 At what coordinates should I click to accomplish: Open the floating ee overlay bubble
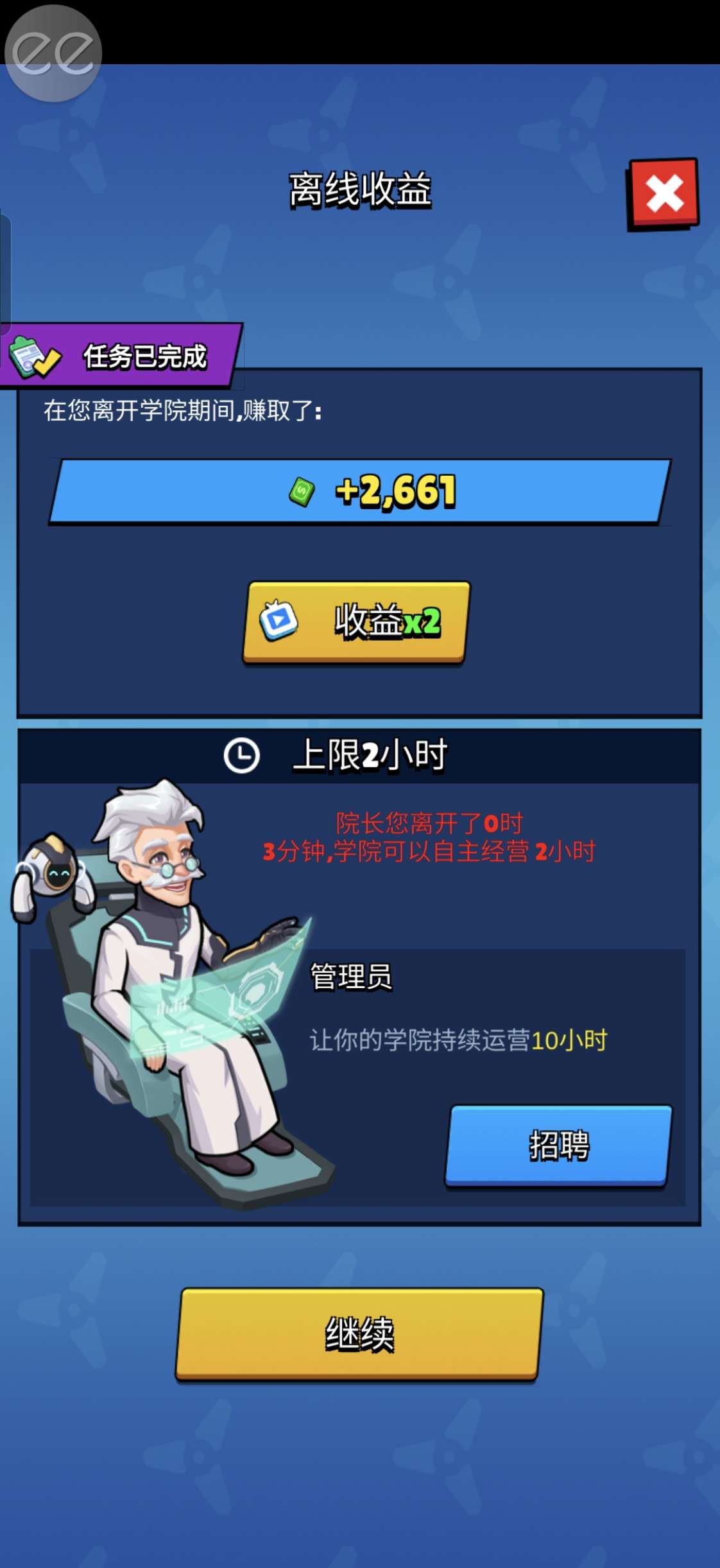[x=53, y=53]
